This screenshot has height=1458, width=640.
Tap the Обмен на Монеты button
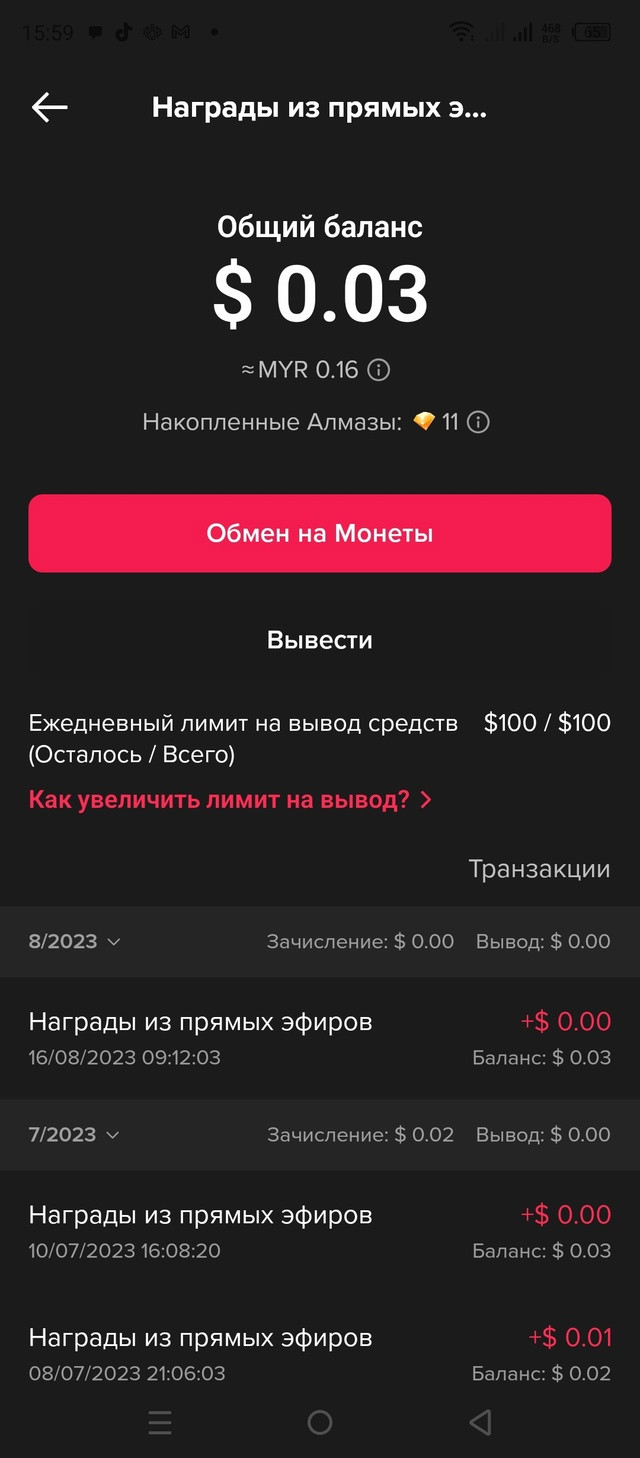pyautogui.click(x=320, y=533)
